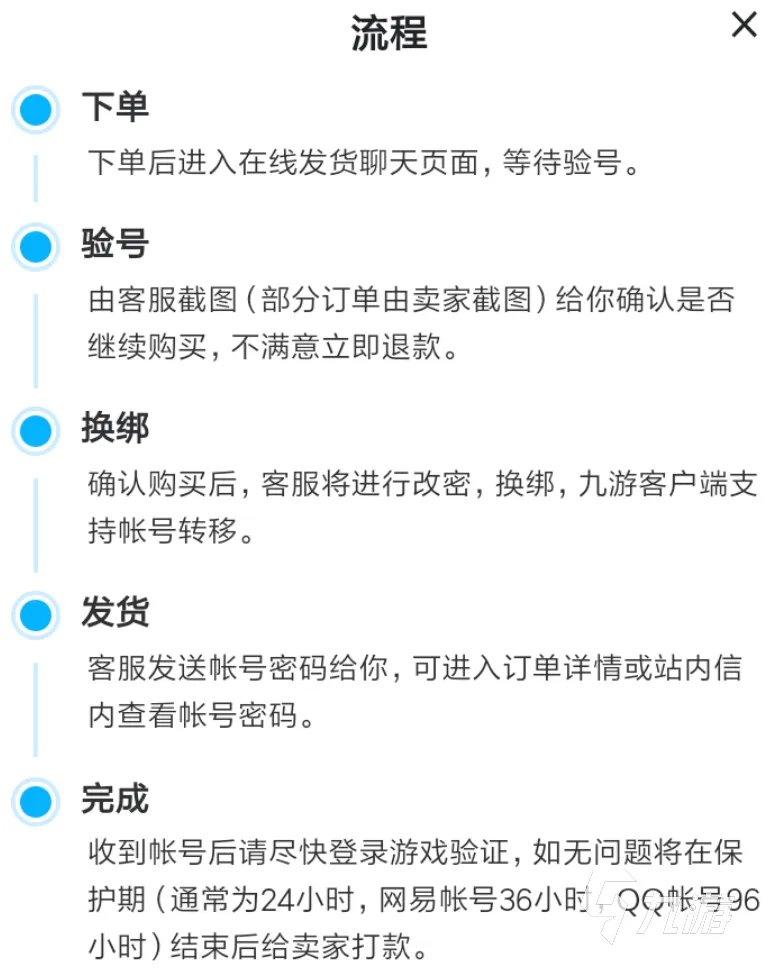Screen dimensions: 775x975
Task: Click the blue dot beside 验号
Action: [x=34, y=246]
